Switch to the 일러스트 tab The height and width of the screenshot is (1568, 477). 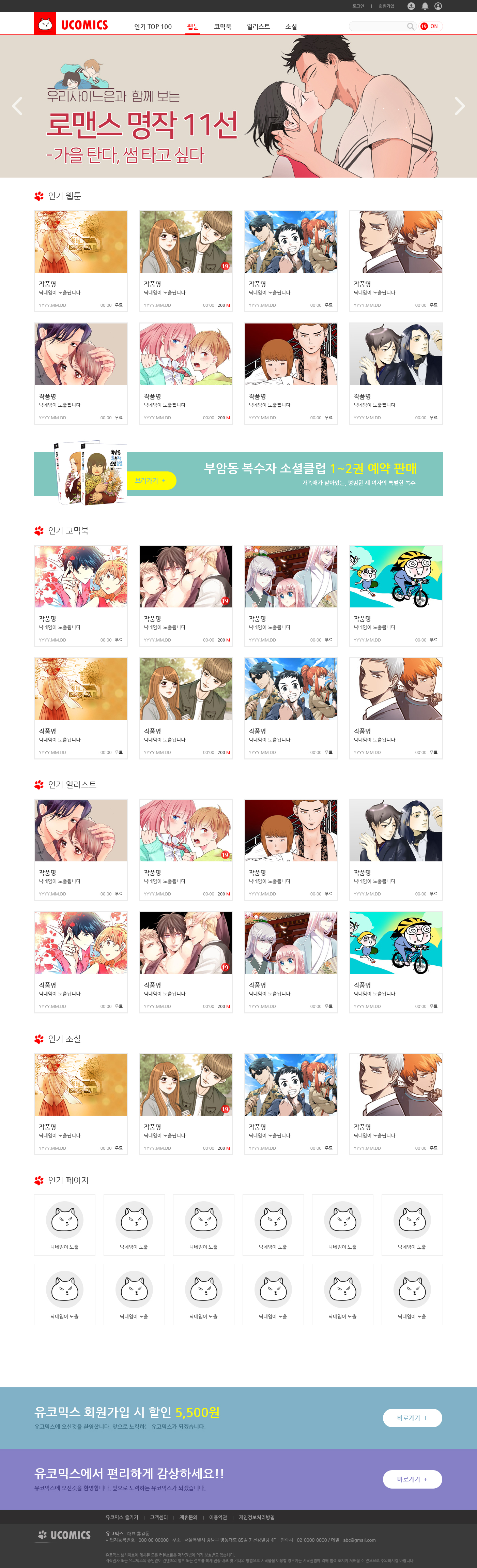258,27
